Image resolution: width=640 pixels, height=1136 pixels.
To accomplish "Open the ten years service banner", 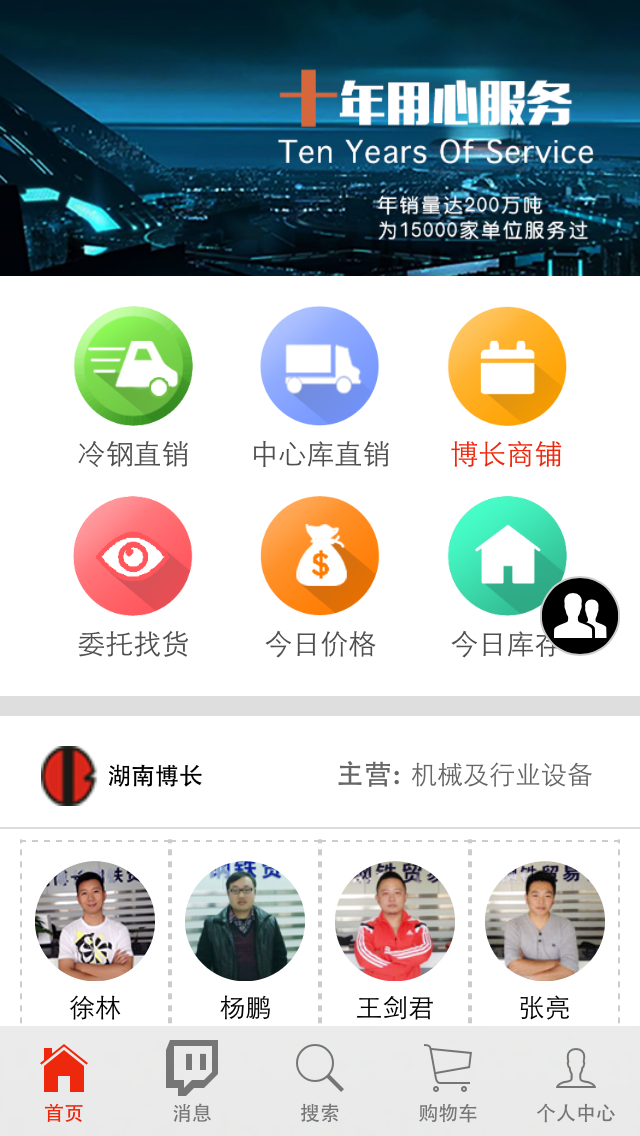I will coord(320,138).
